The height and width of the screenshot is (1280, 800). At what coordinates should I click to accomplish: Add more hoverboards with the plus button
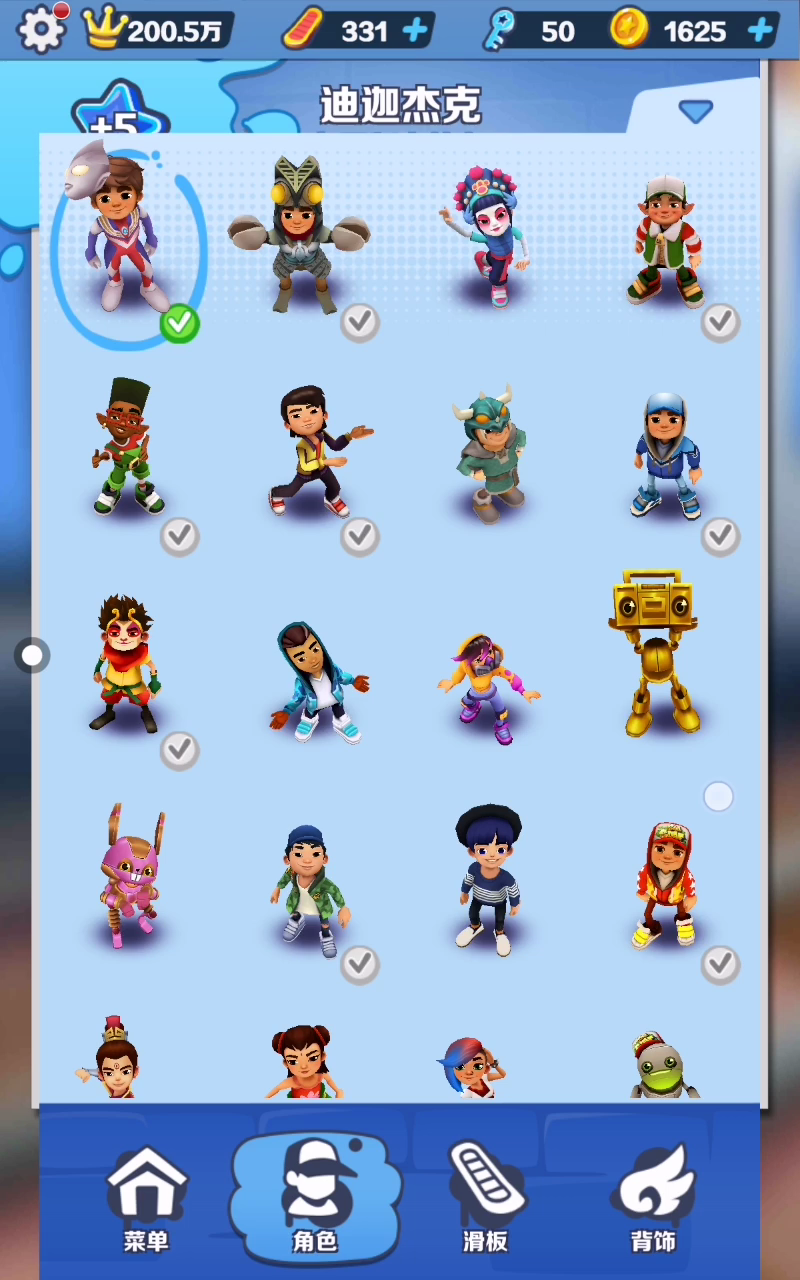click(x=414, y=31)
